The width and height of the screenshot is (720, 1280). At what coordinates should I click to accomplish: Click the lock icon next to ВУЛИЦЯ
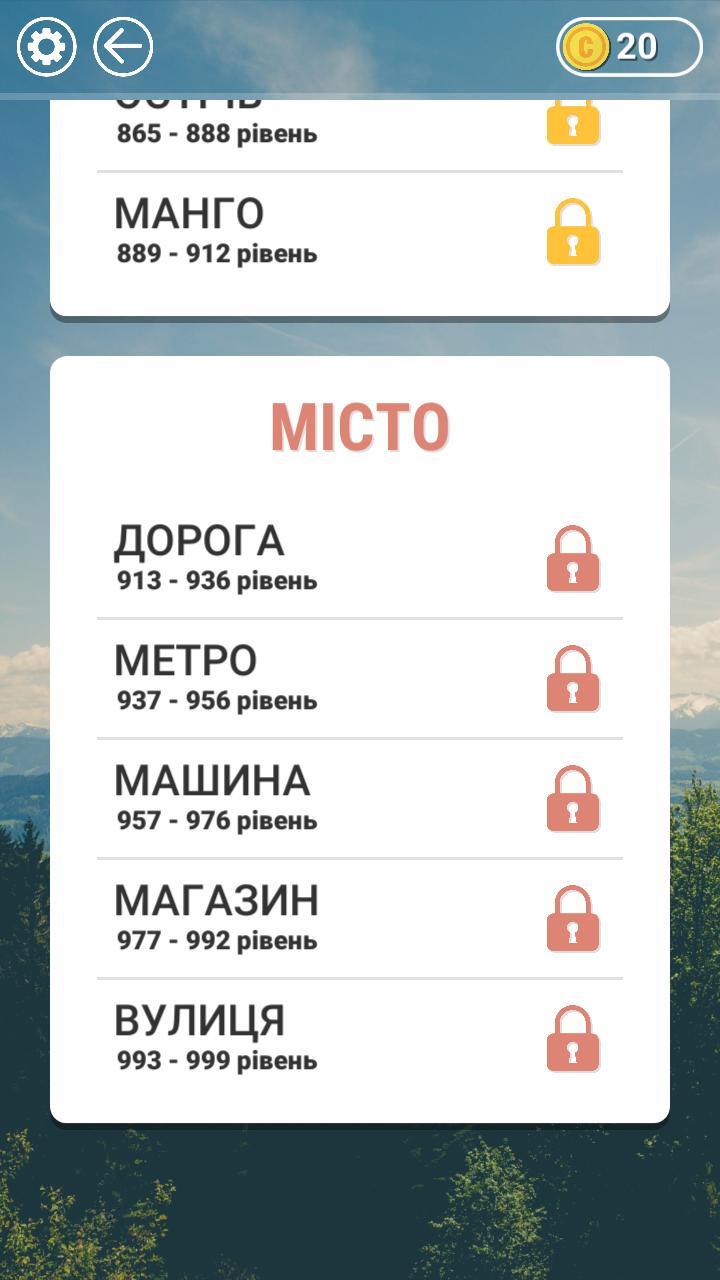(x=572, y=1038)
